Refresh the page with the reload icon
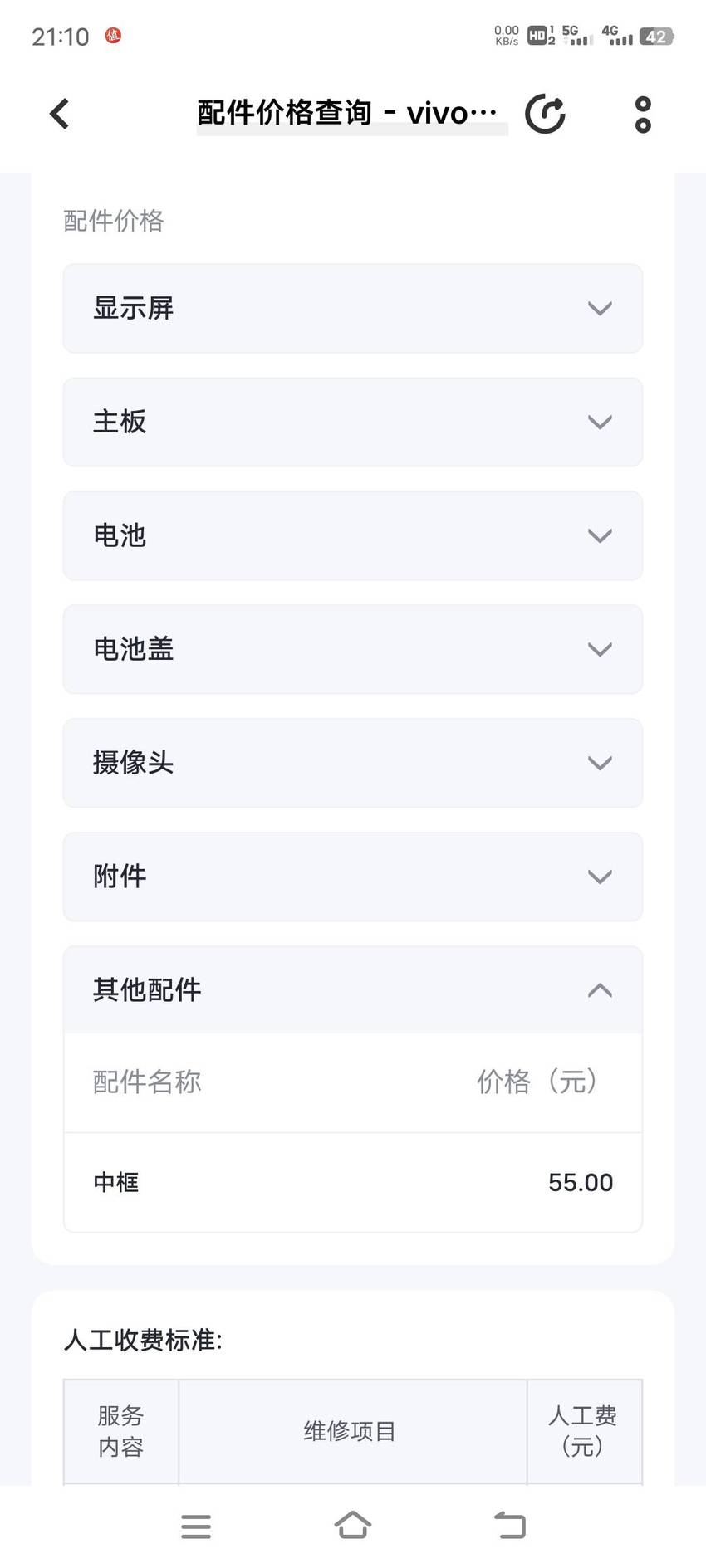Image resolution: width=706 pixels, height=1568 pixels. (545, 114)
